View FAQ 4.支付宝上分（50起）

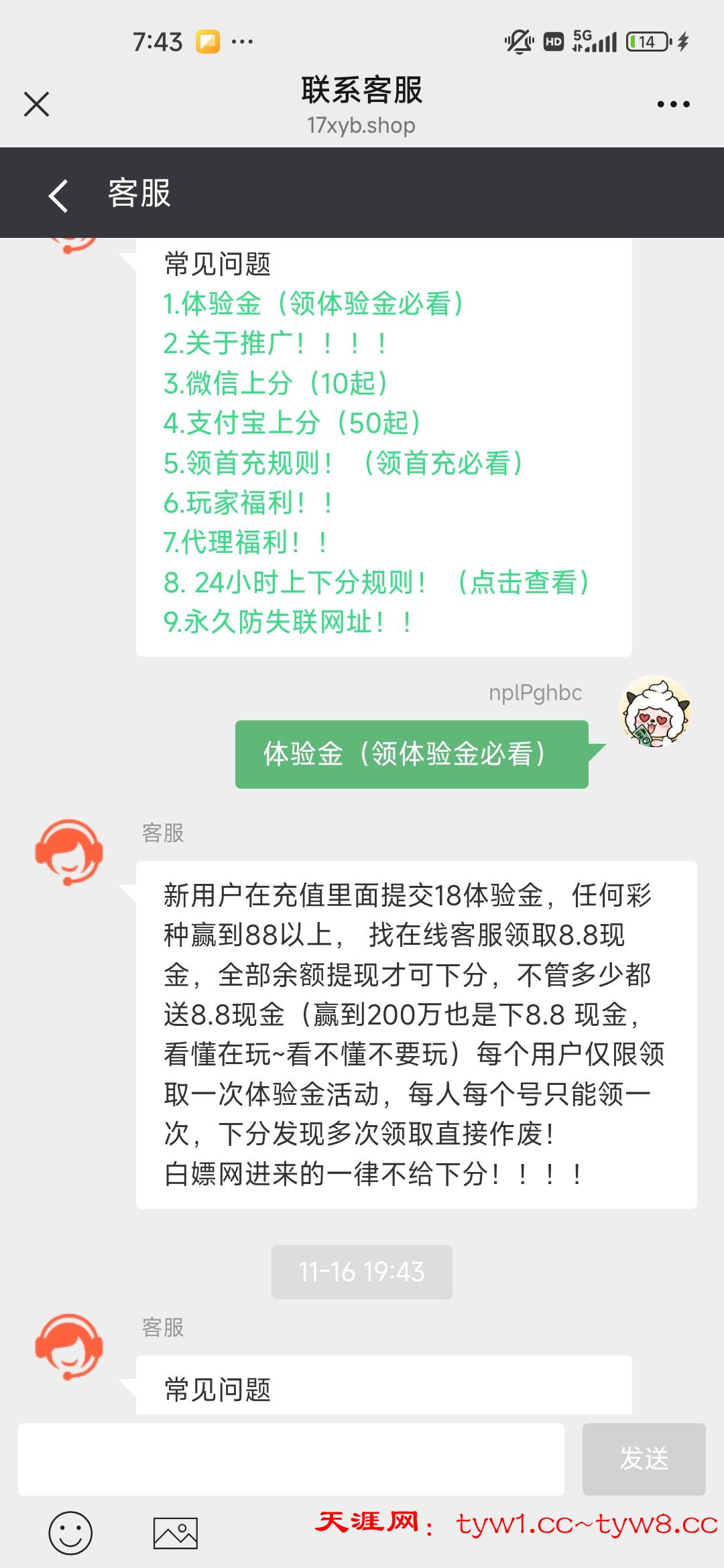click(x=292, y=423)
